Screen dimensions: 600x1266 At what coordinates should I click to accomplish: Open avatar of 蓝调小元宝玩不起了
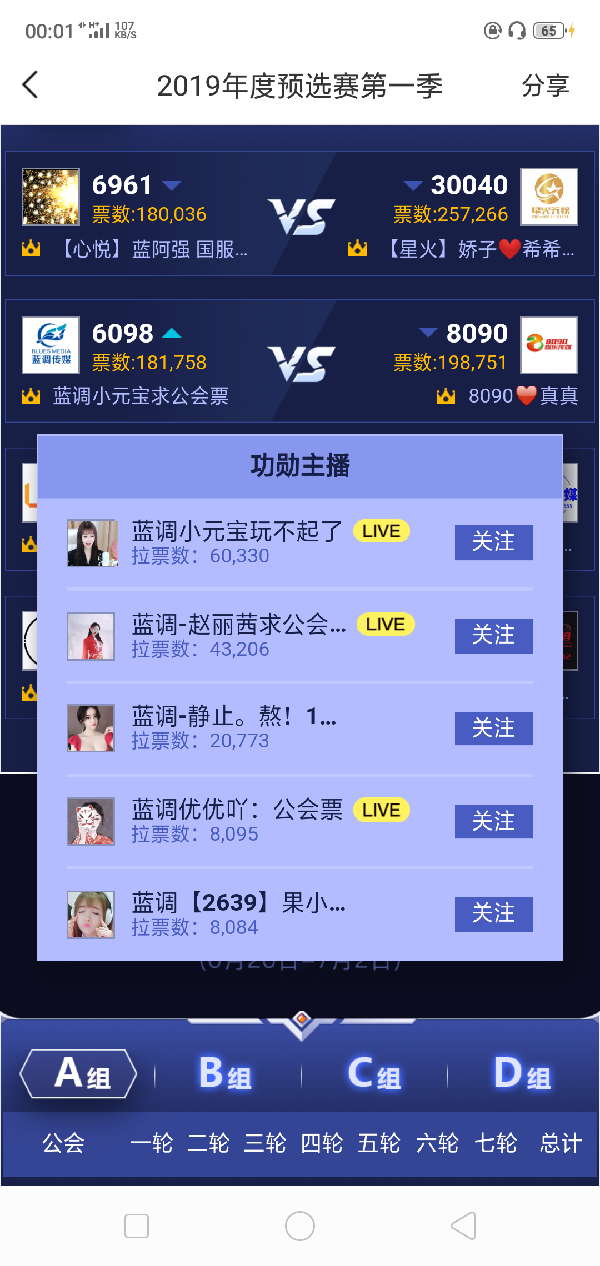[x=92, y=543]
